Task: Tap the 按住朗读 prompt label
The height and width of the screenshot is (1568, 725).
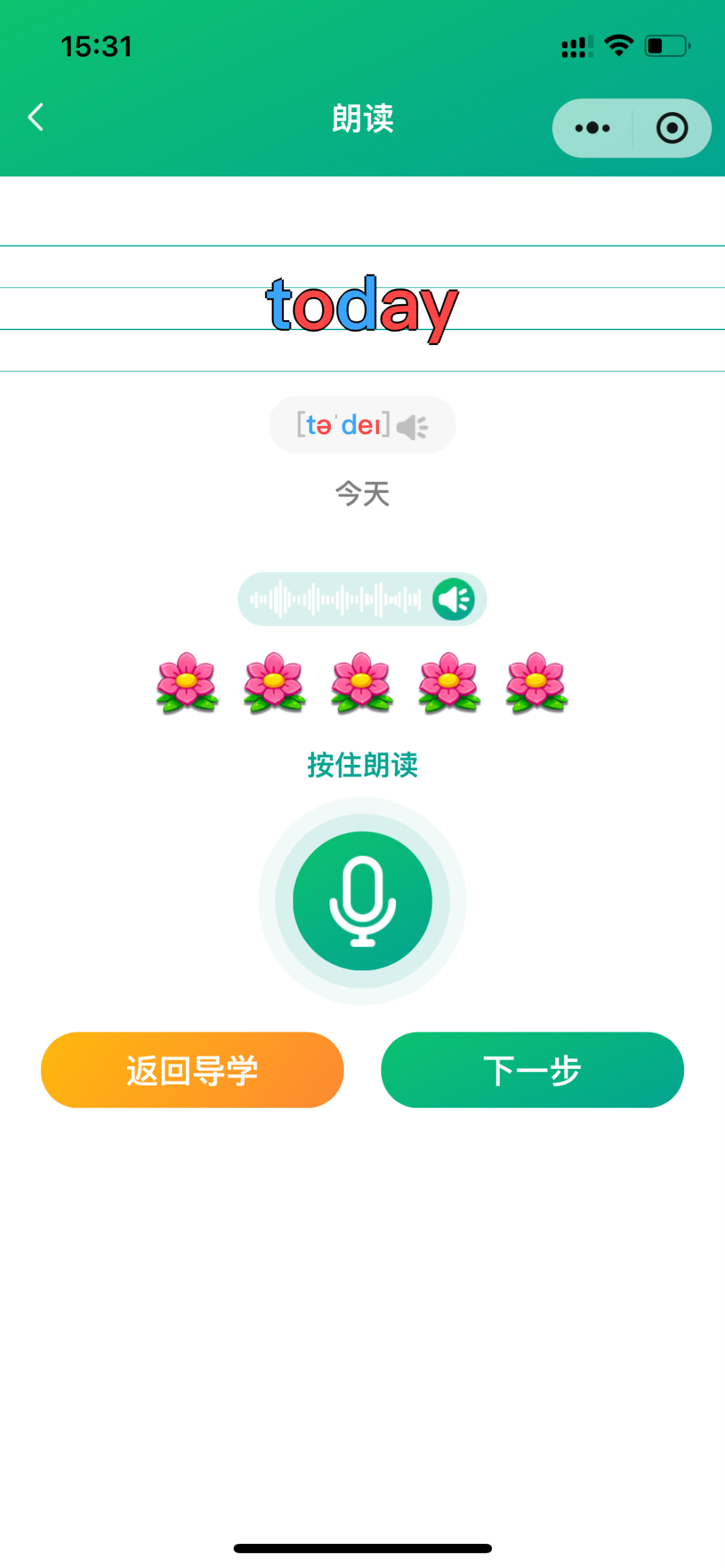Action: [361, 765]
